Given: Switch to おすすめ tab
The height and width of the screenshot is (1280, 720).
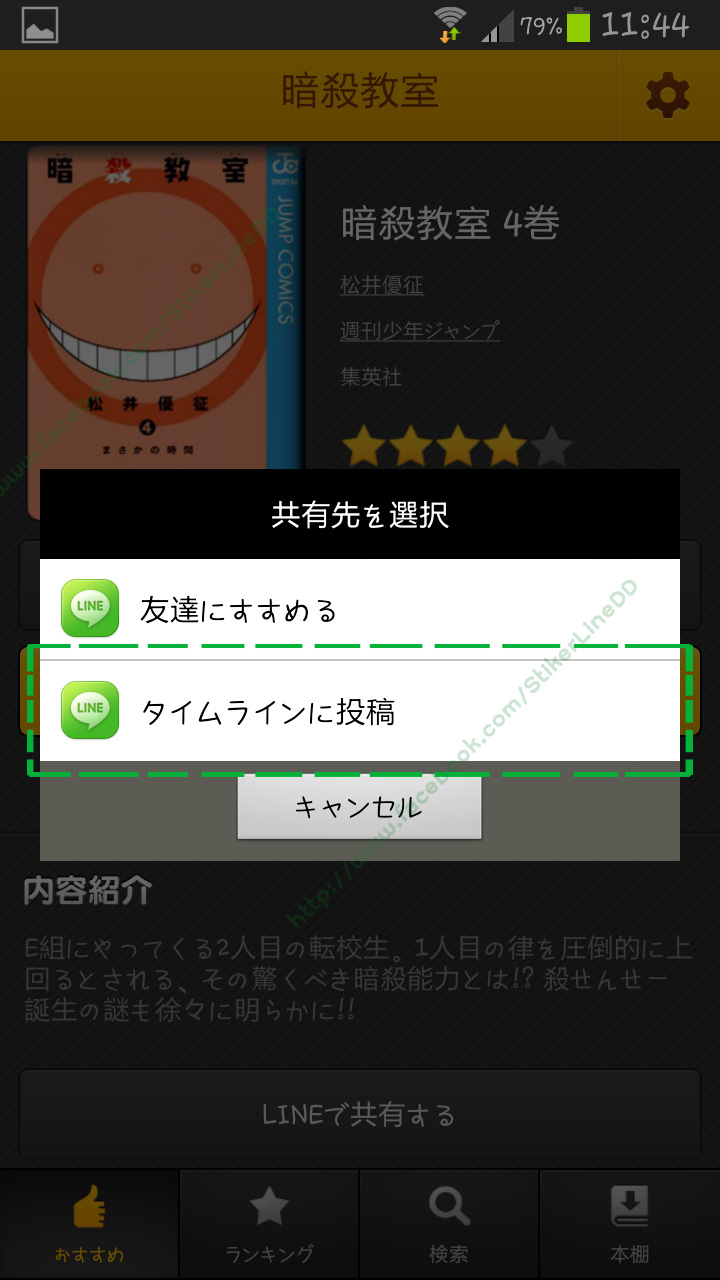Looking at the screenshot, I should pyautogui.click(x=90, y=1225).
